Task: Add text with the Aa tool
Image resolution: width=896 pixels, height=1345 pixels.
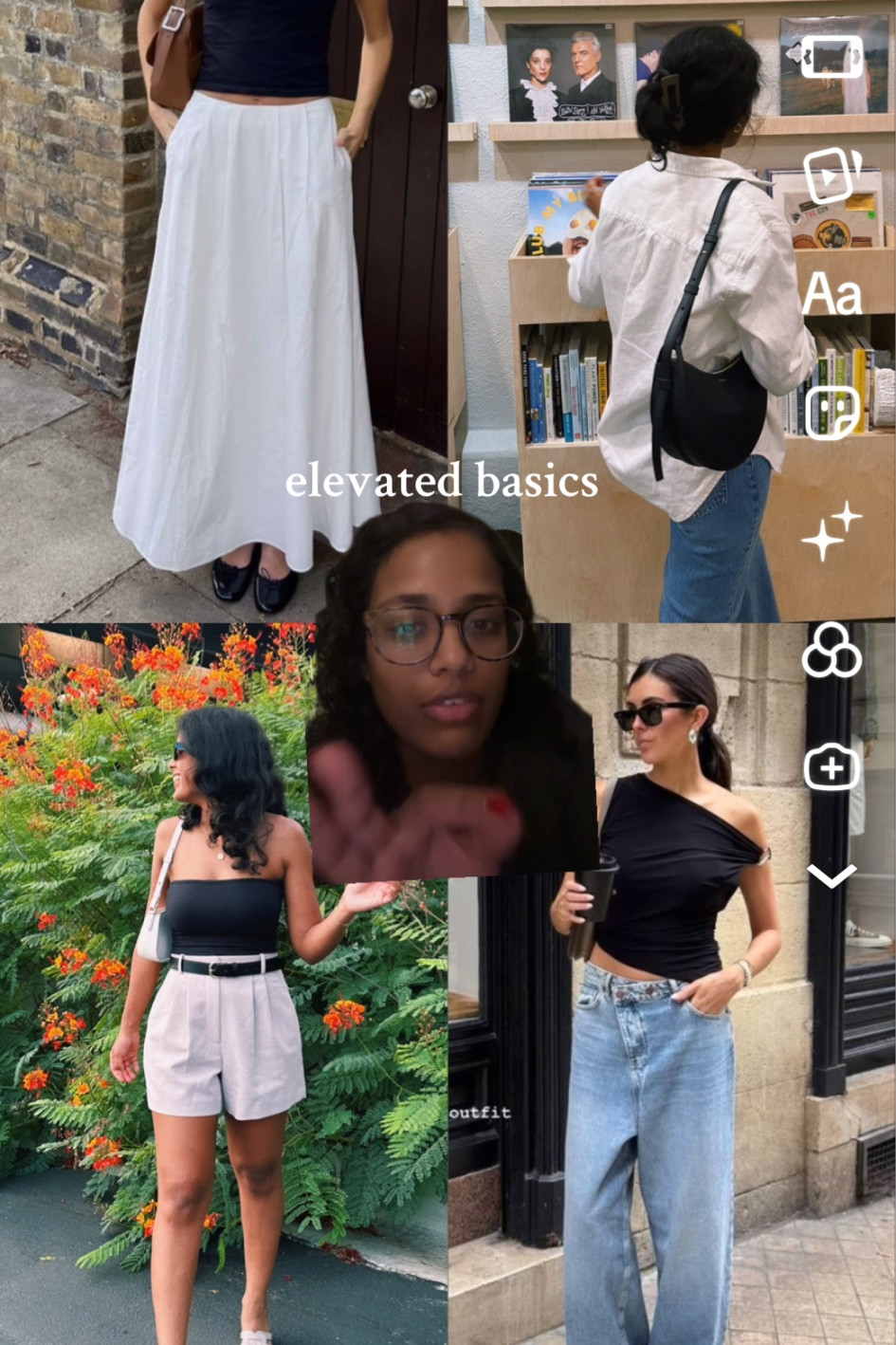Action: pyautogui.click(x=832, y=294)
